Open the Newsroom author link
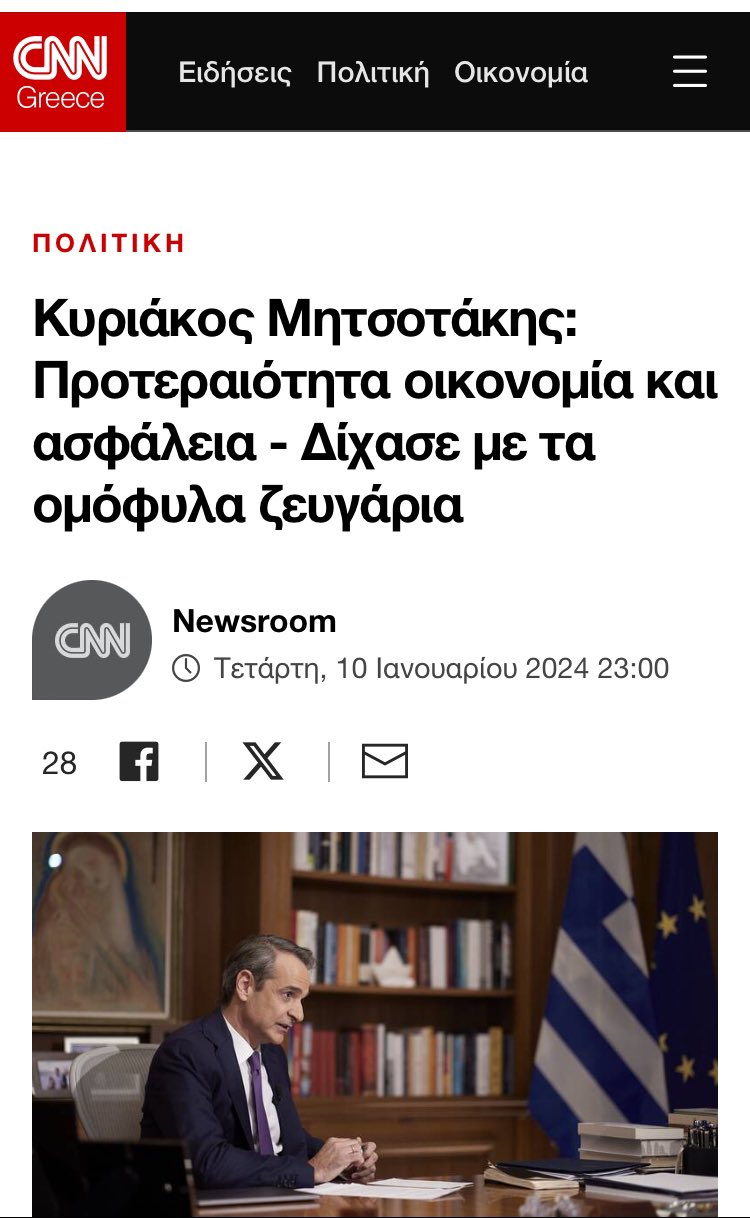Viewport: 750px width, 1218px height. (x=254, y=621)
